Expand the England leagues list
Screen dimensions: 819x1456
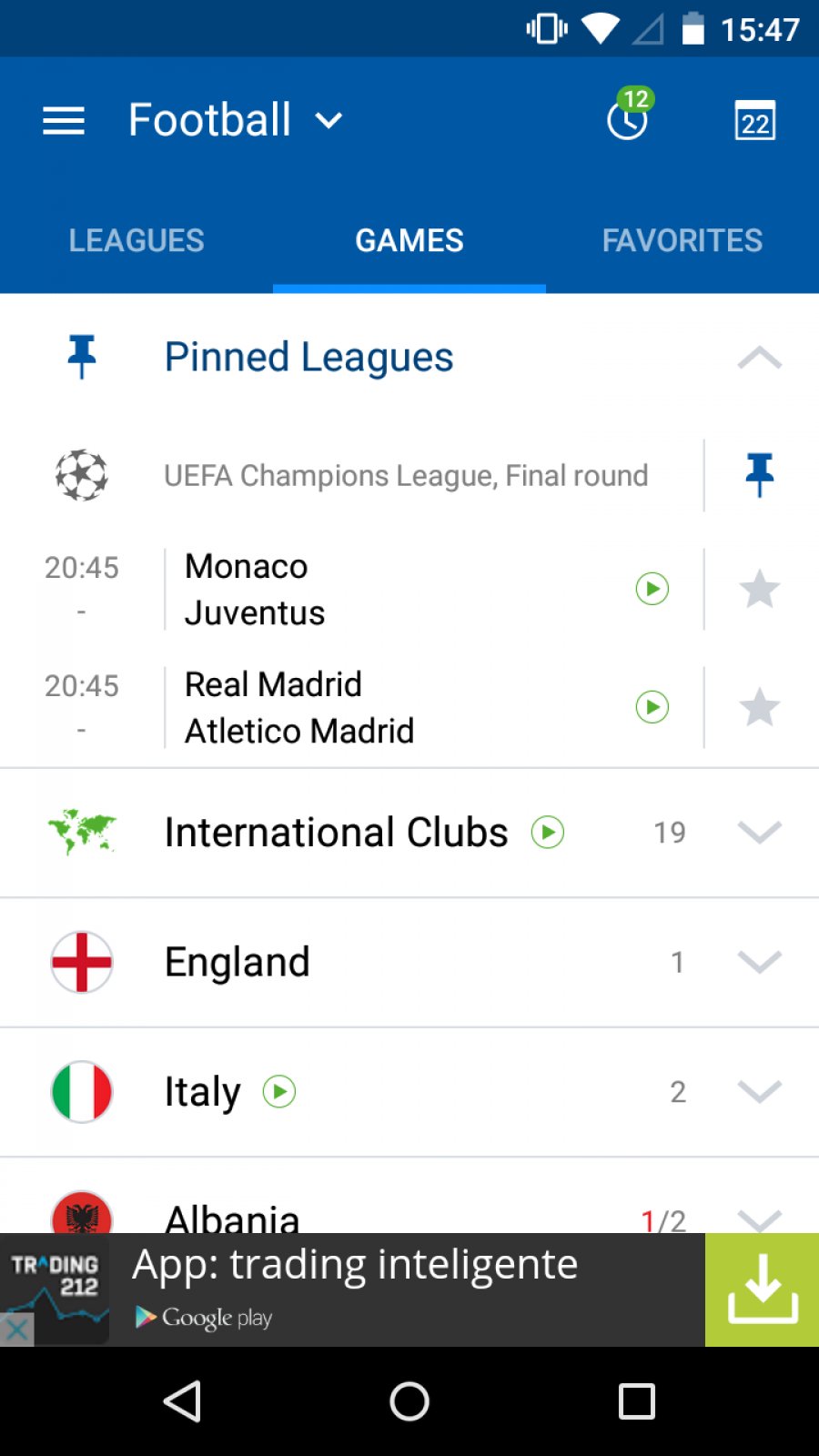pyautogui.click(x=761, y=962)
